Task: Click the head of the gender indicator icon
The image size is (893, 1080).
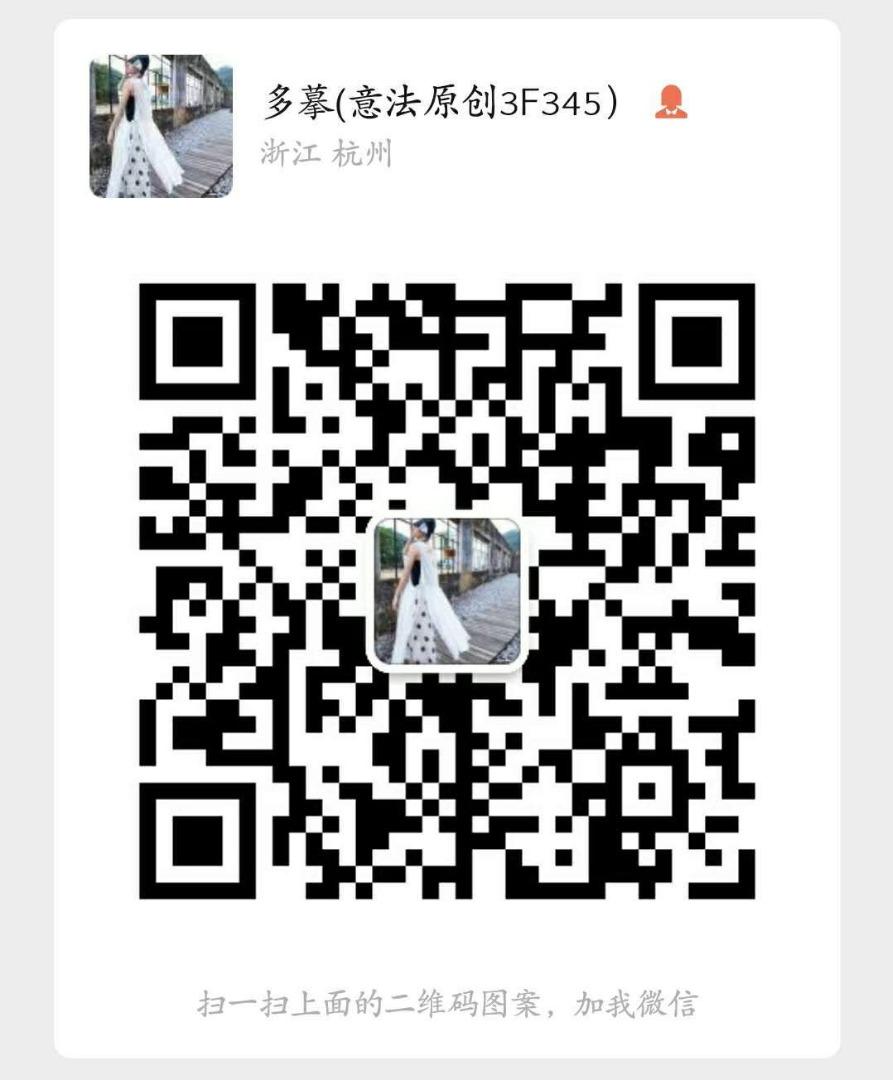Action: pos(671,95)
